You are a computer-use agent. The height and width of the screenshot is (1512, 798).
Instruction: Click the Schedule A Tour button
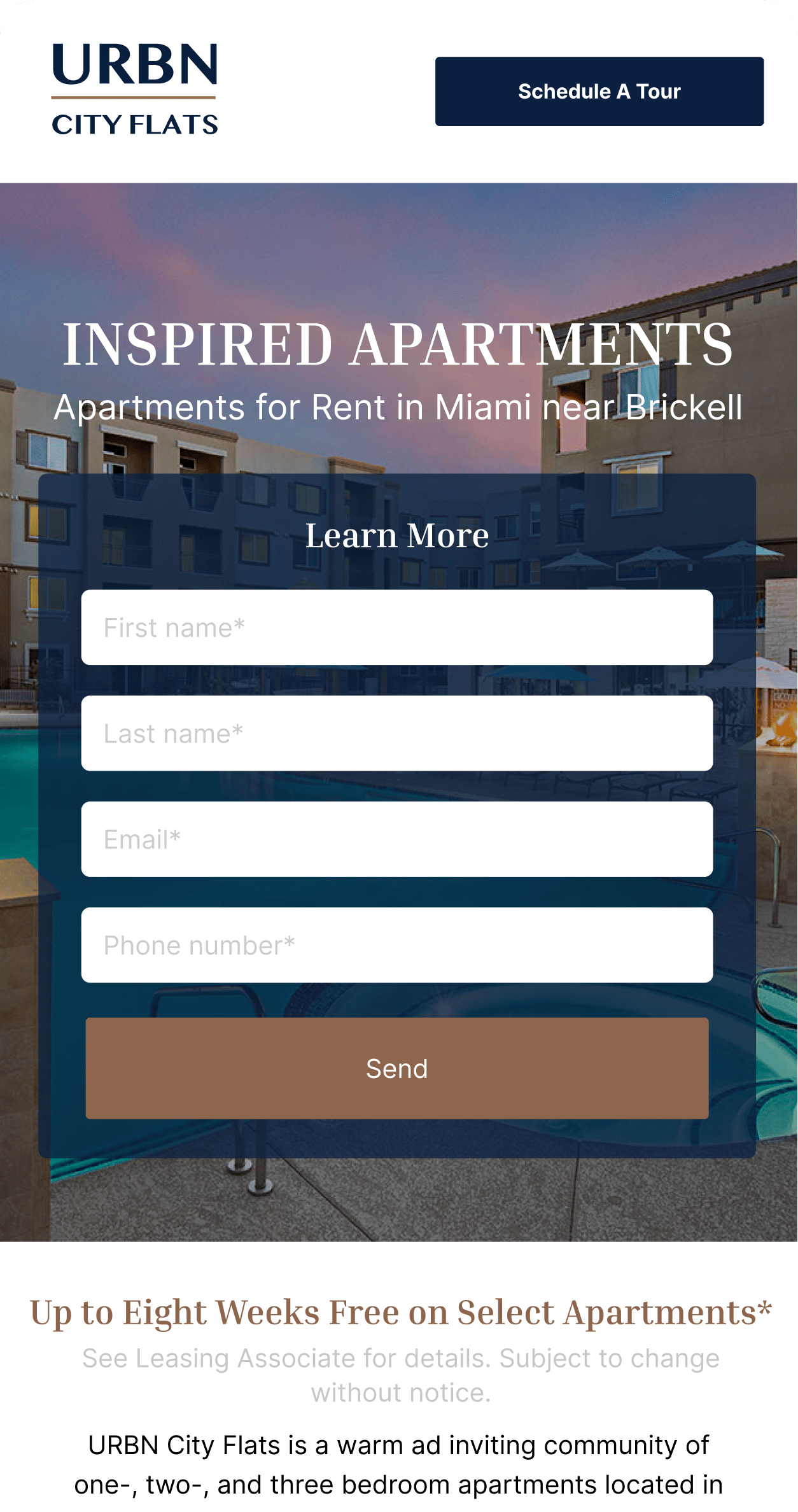coord(600,91)
